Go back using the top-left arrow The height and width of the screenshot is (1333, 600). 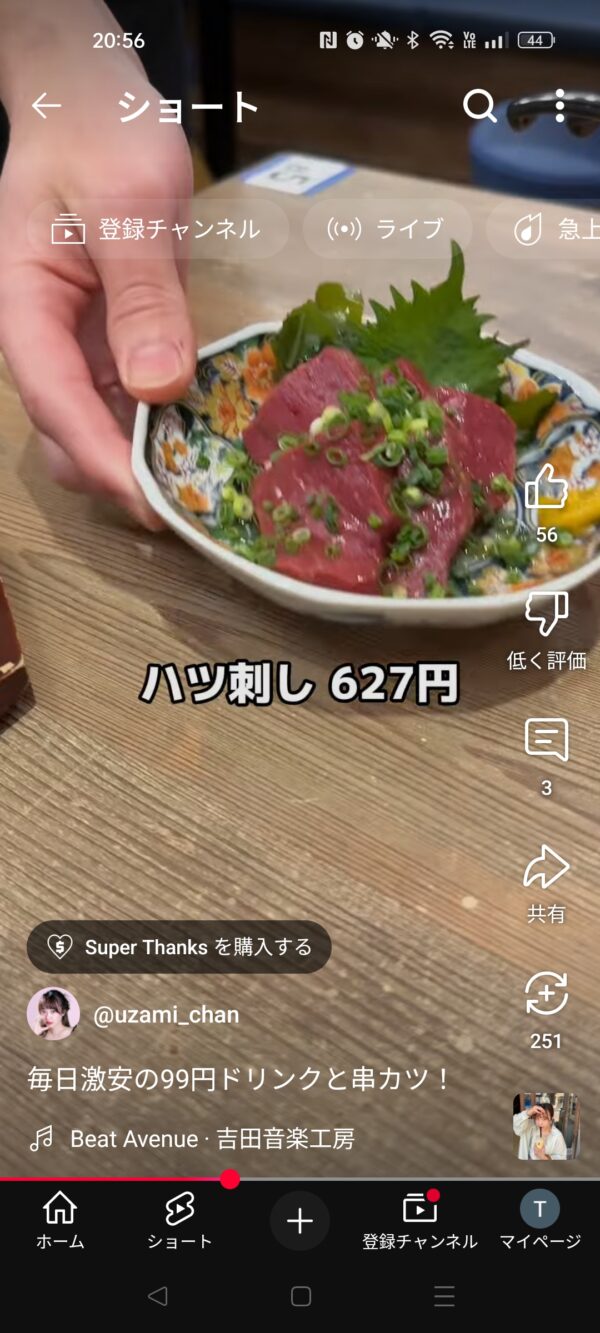[46, 105]
